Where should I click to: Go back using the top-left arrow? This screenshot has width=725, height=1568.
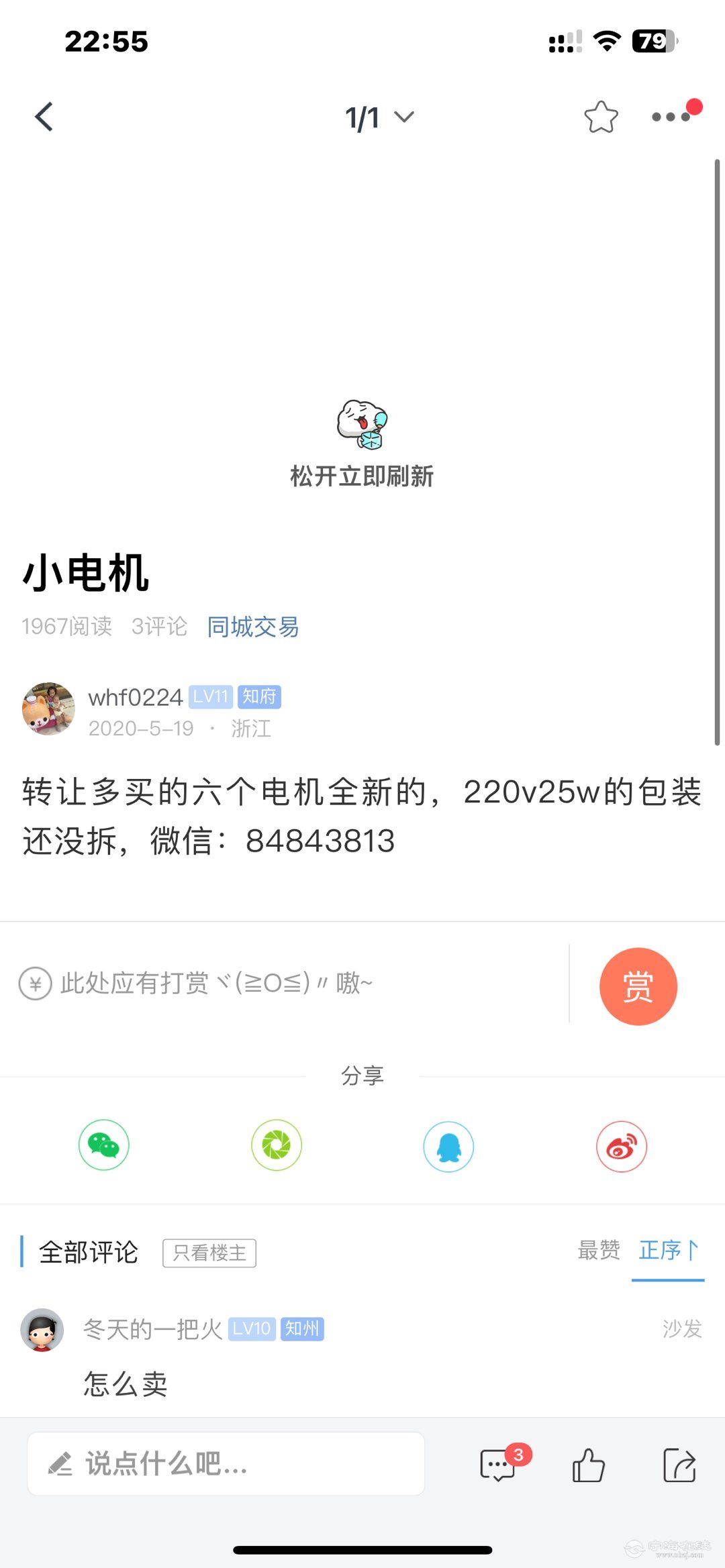coord(44,117)
